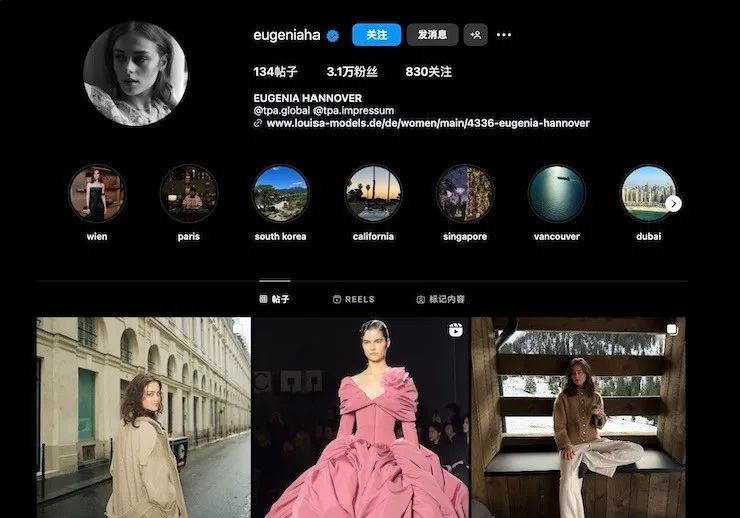Open the singapore story highlight
The width and height of the screenshot is (740, 518).
pos(465,193)
